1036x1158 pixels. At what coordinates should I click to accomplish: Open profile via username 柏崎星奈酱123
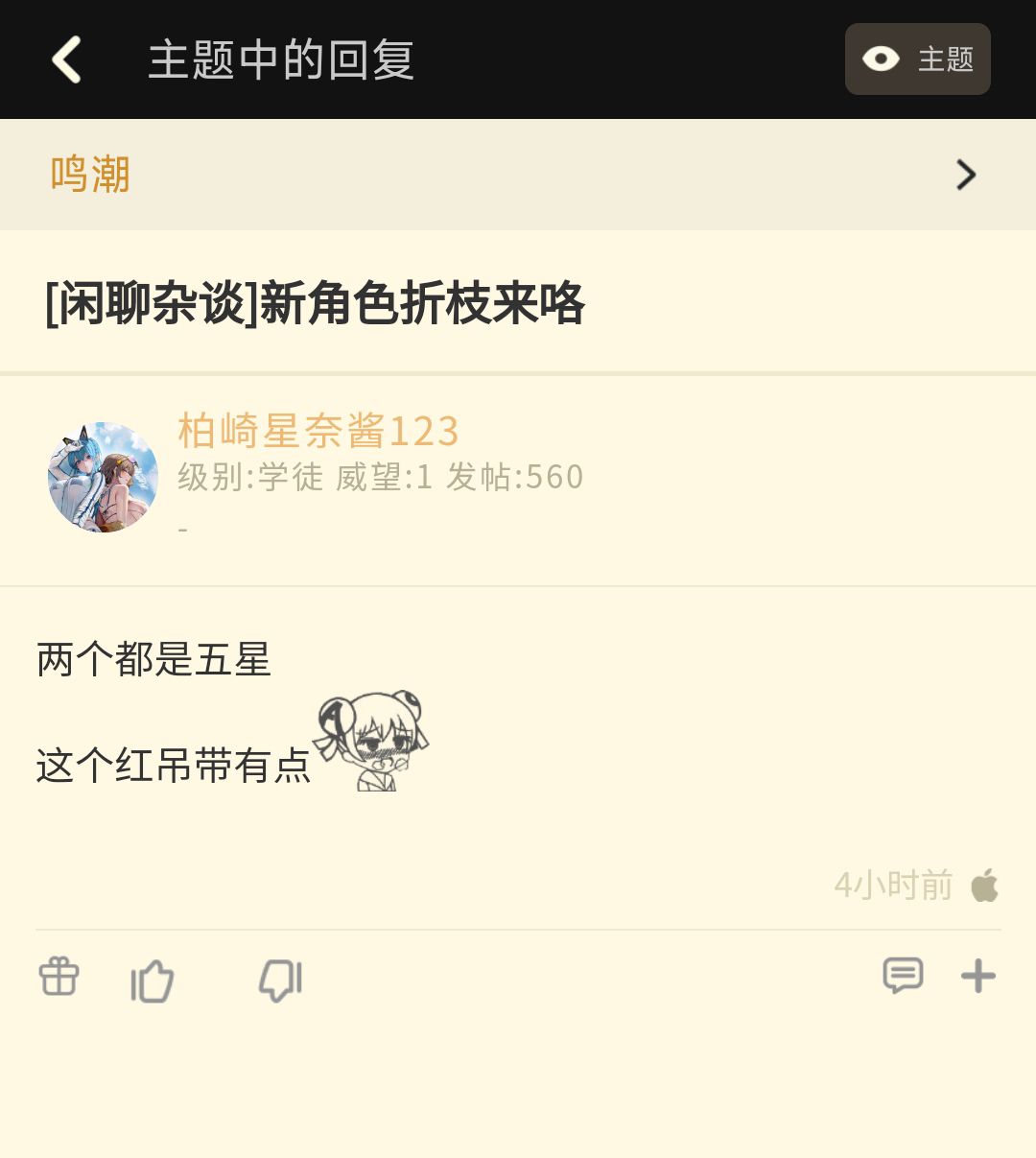click(318, 431)
